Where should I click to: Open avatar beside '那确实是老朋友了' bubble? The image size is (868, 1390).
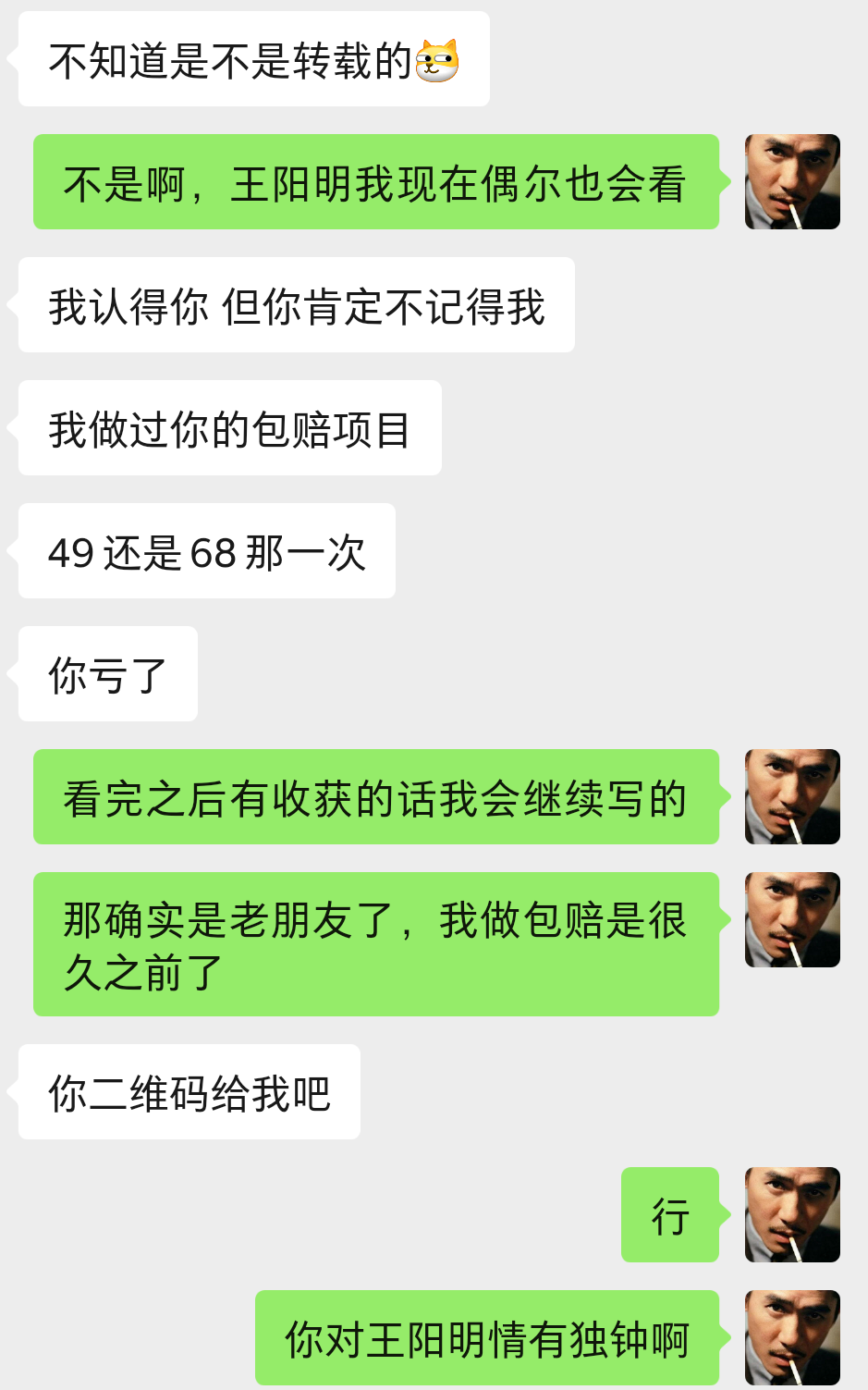792,920
